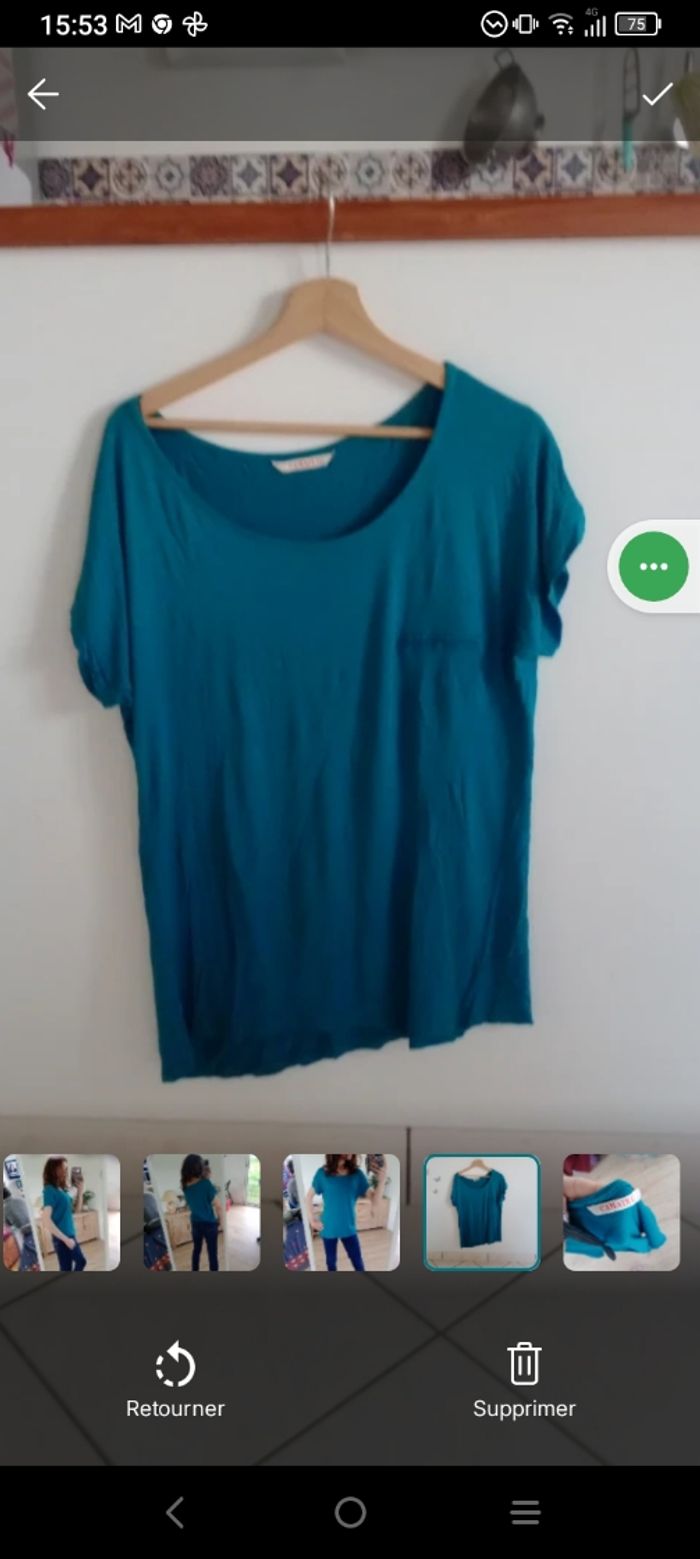Select the top on hanger thumbnail
This screenshot has width=700, height=1559.
pyautogui.click(x=482, y=1212)
